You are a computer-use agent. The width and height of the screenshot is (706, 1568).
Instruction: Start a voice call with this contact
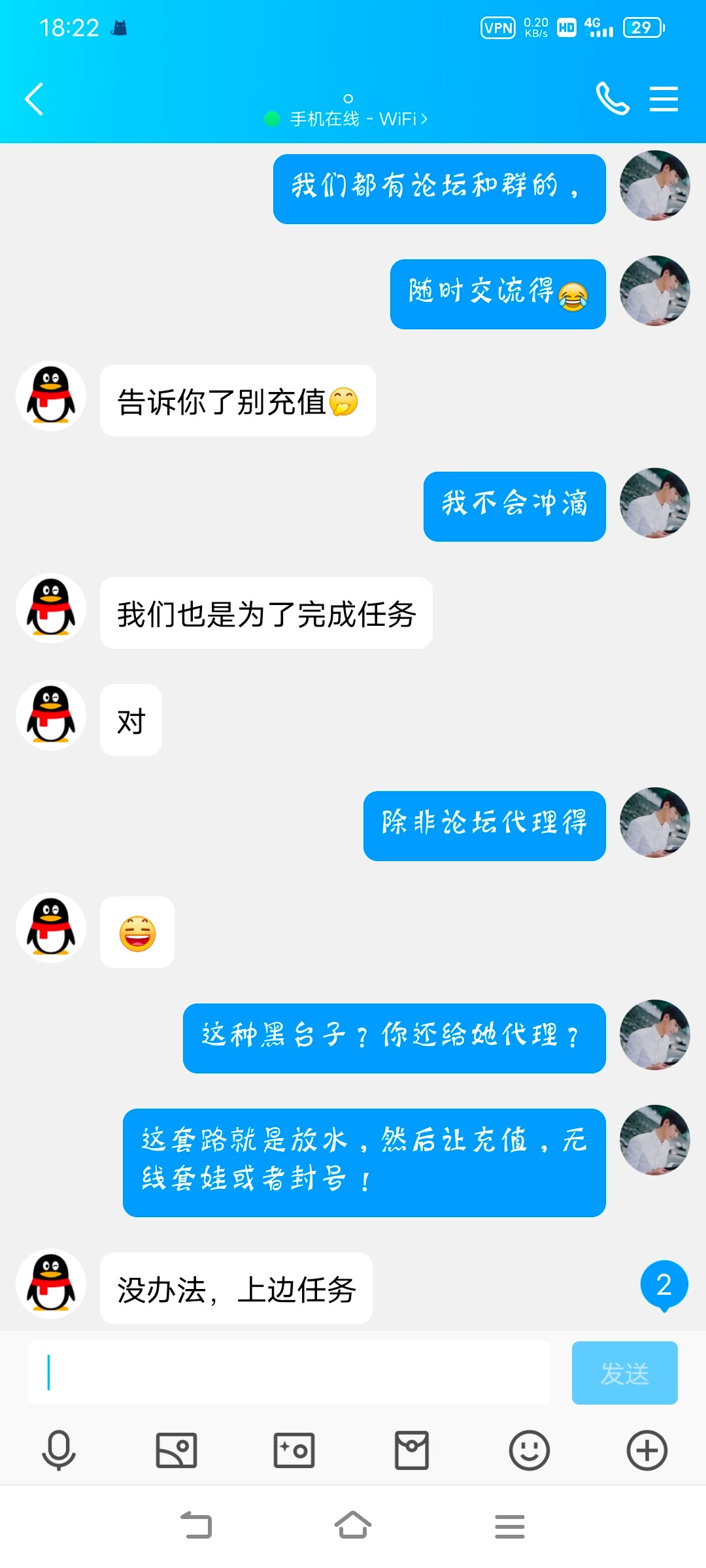point(612,99)
